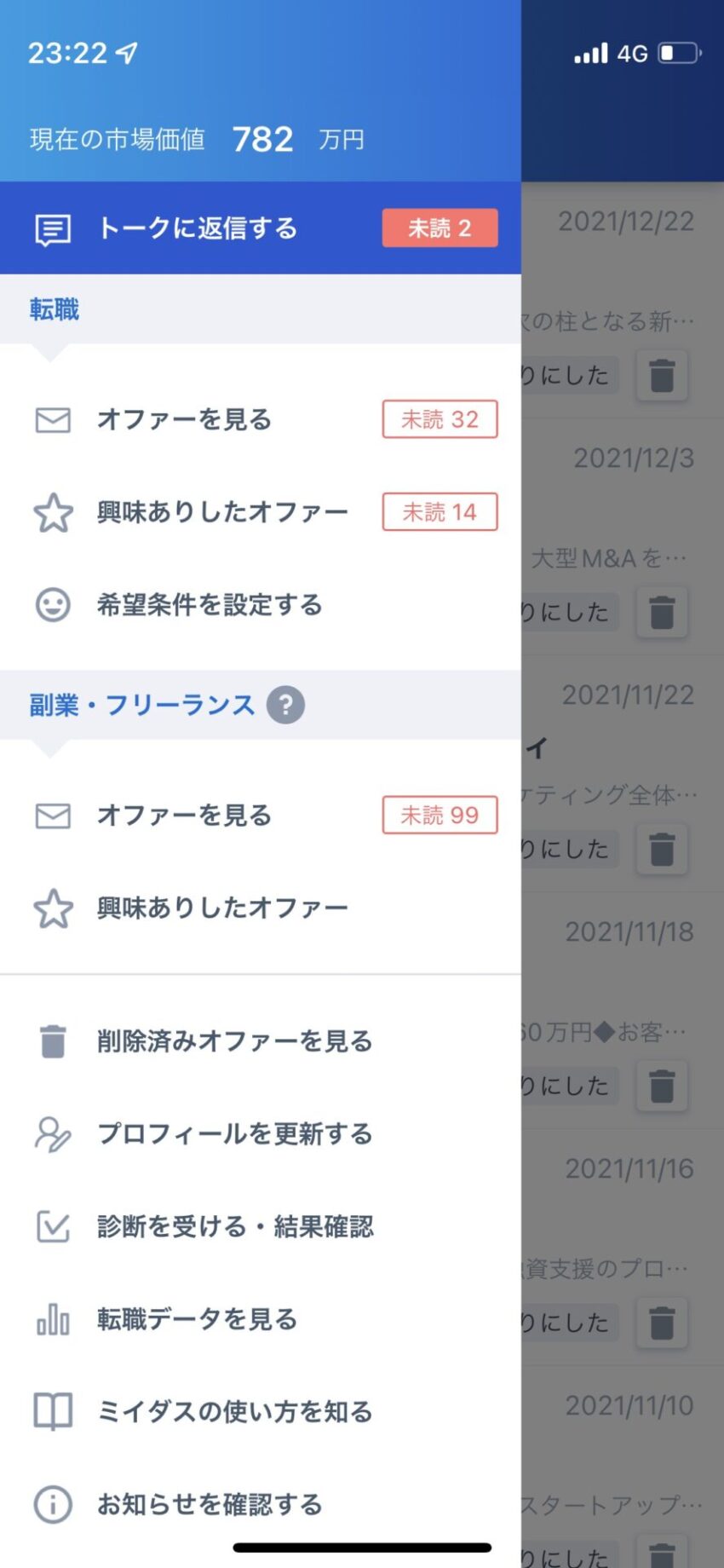This screenshot has width=724, height=1568.
Task: Select プロフィールを更新する
Action: pyautogui.click(x=234, y=1134)
